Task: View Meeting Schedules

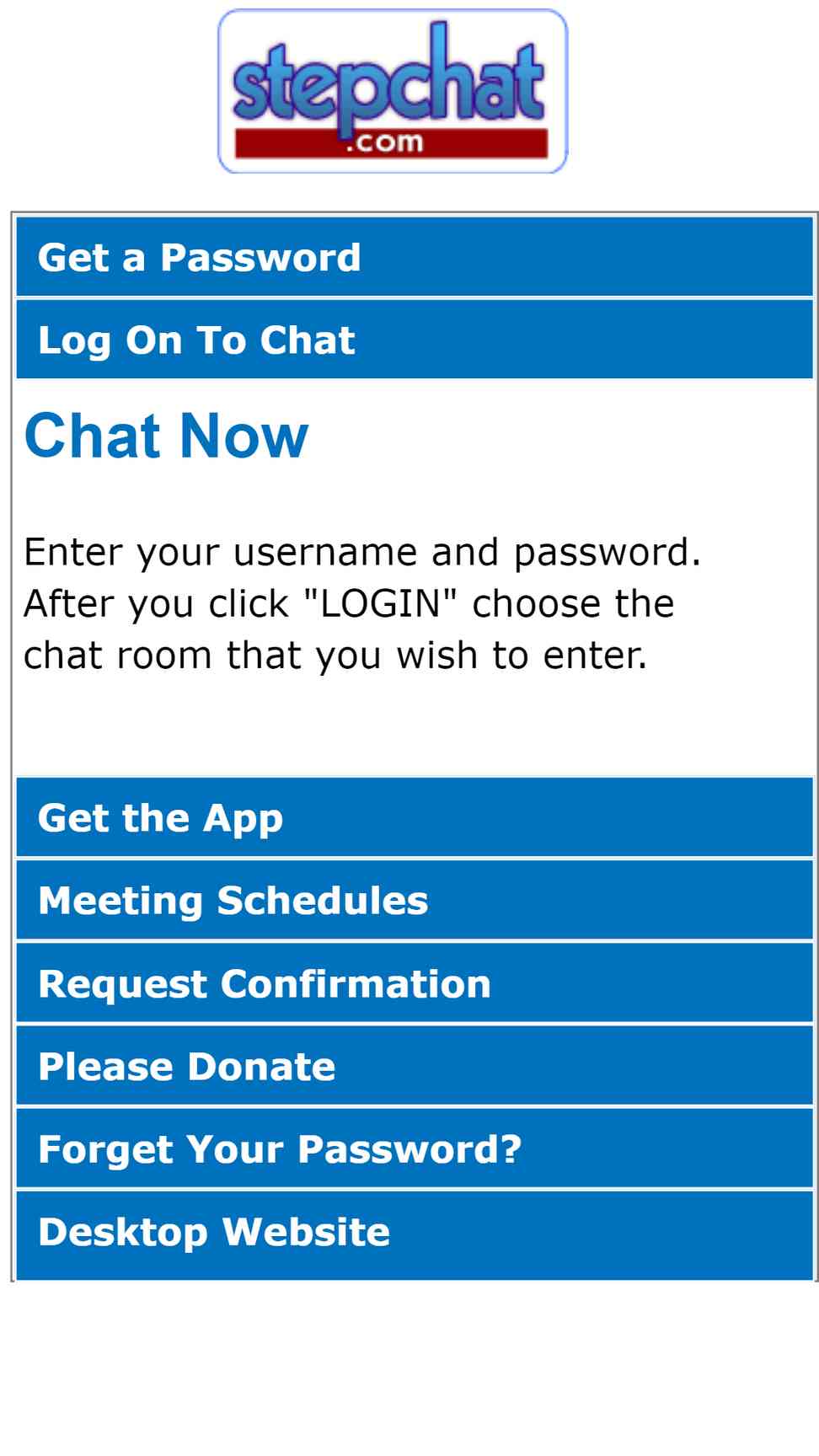Action: 414,900
